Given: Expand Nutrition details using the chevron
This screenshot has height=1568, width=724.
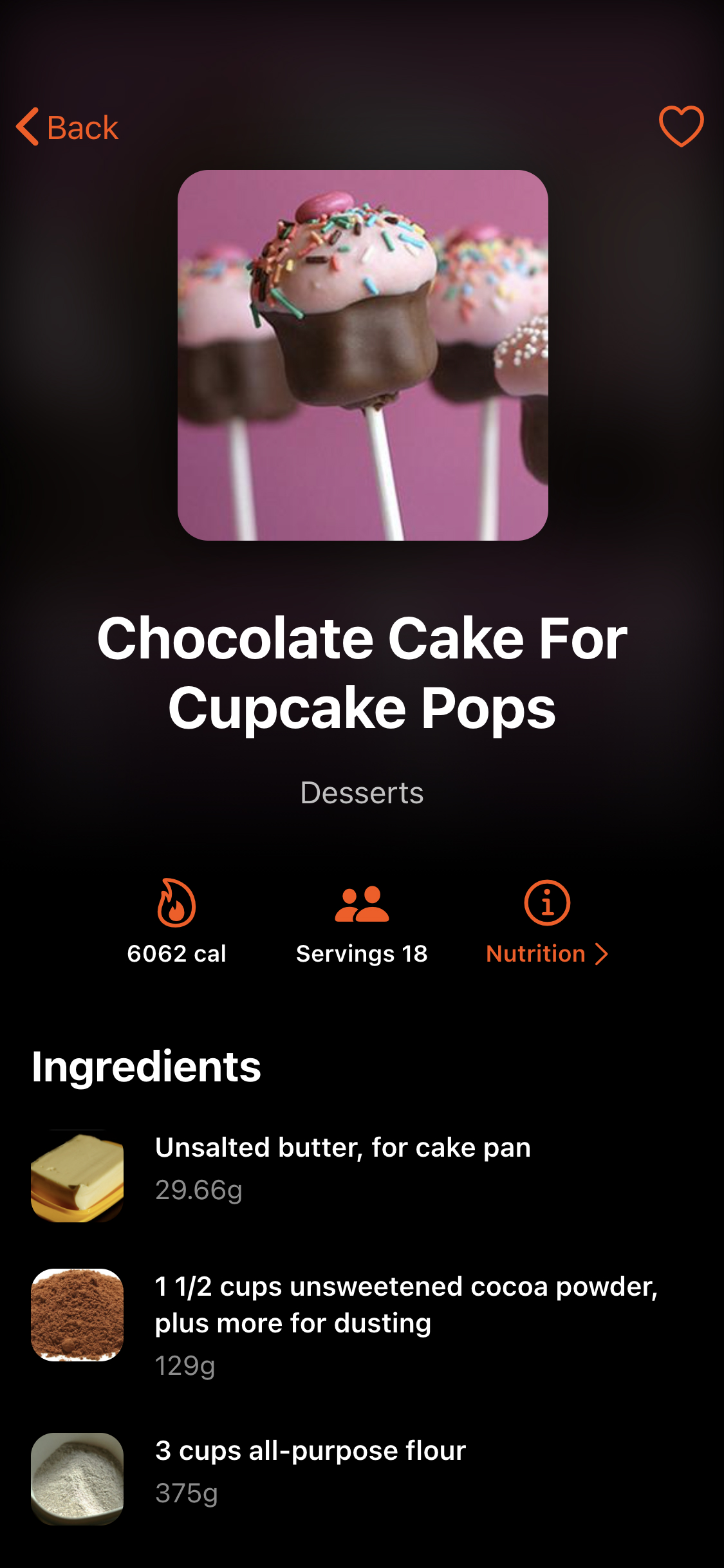Looking at the screenshot, I should 600,954.
